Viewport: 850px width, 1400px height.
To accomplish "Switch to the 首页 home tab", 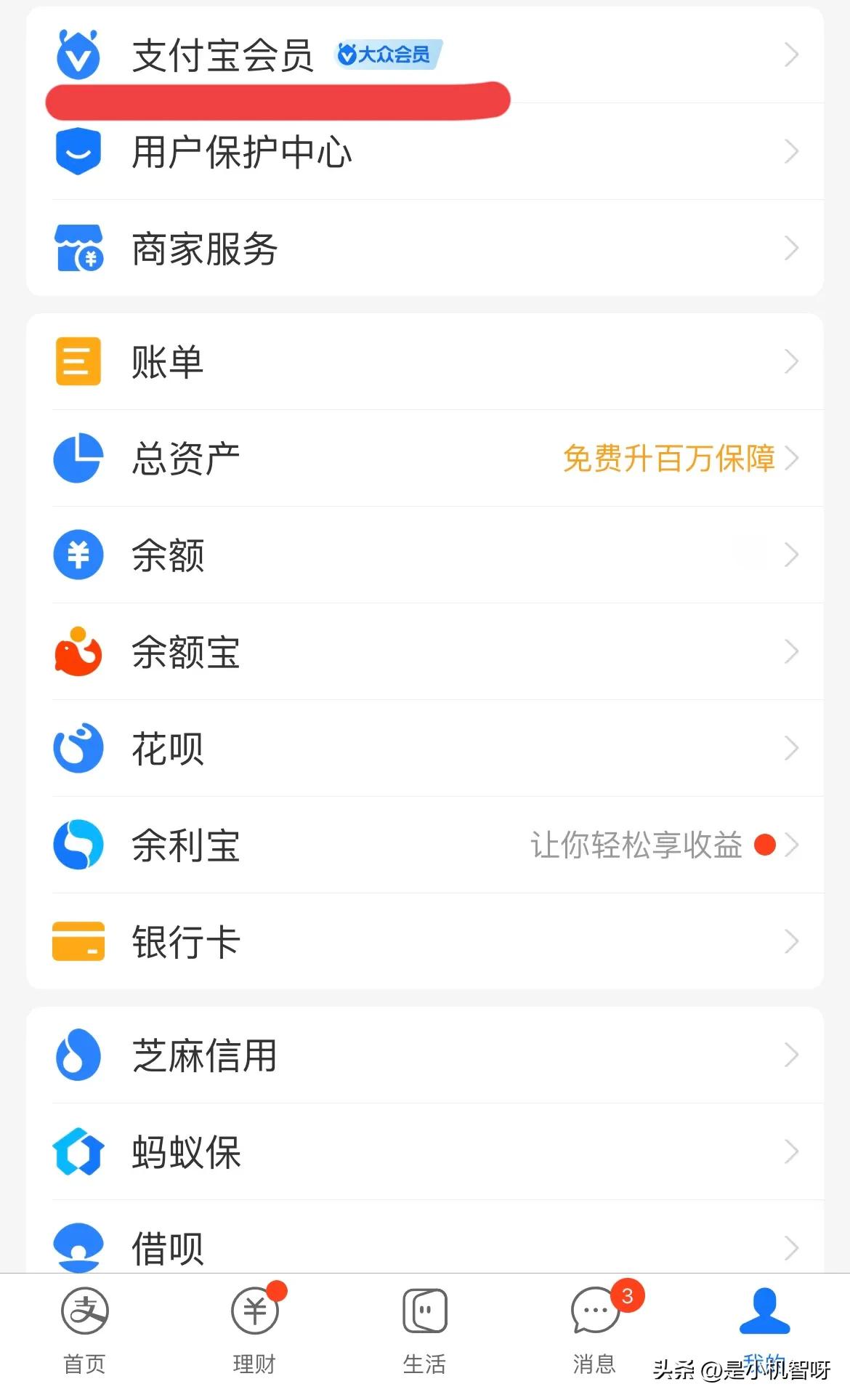I will tap(85, 1330).
